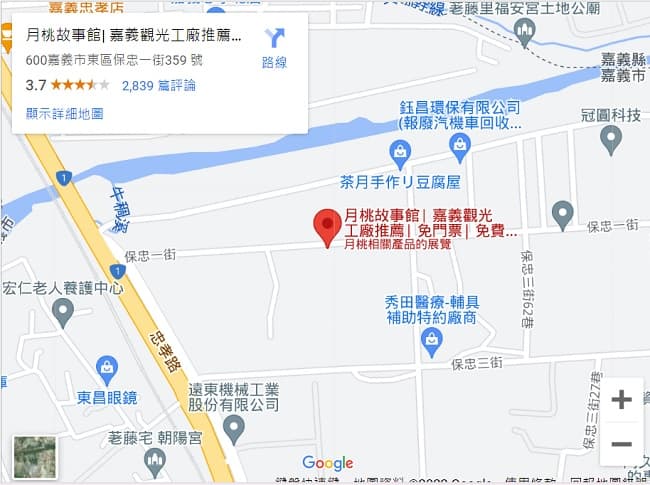650x485 pixels.
Task: Zoom in the map with plus button
Action: (621, 400)
